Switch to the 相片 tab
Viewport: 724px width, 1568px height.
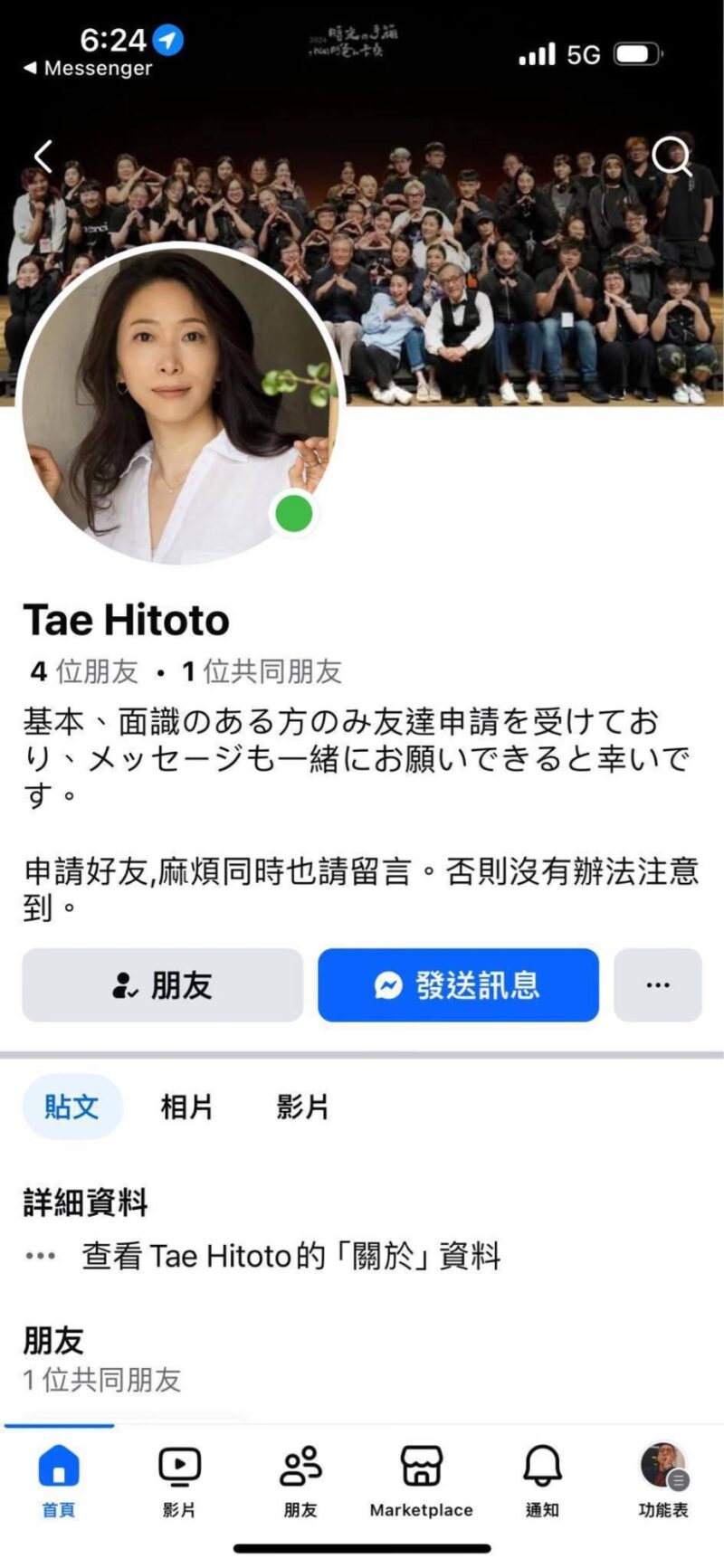(186, 1107)
